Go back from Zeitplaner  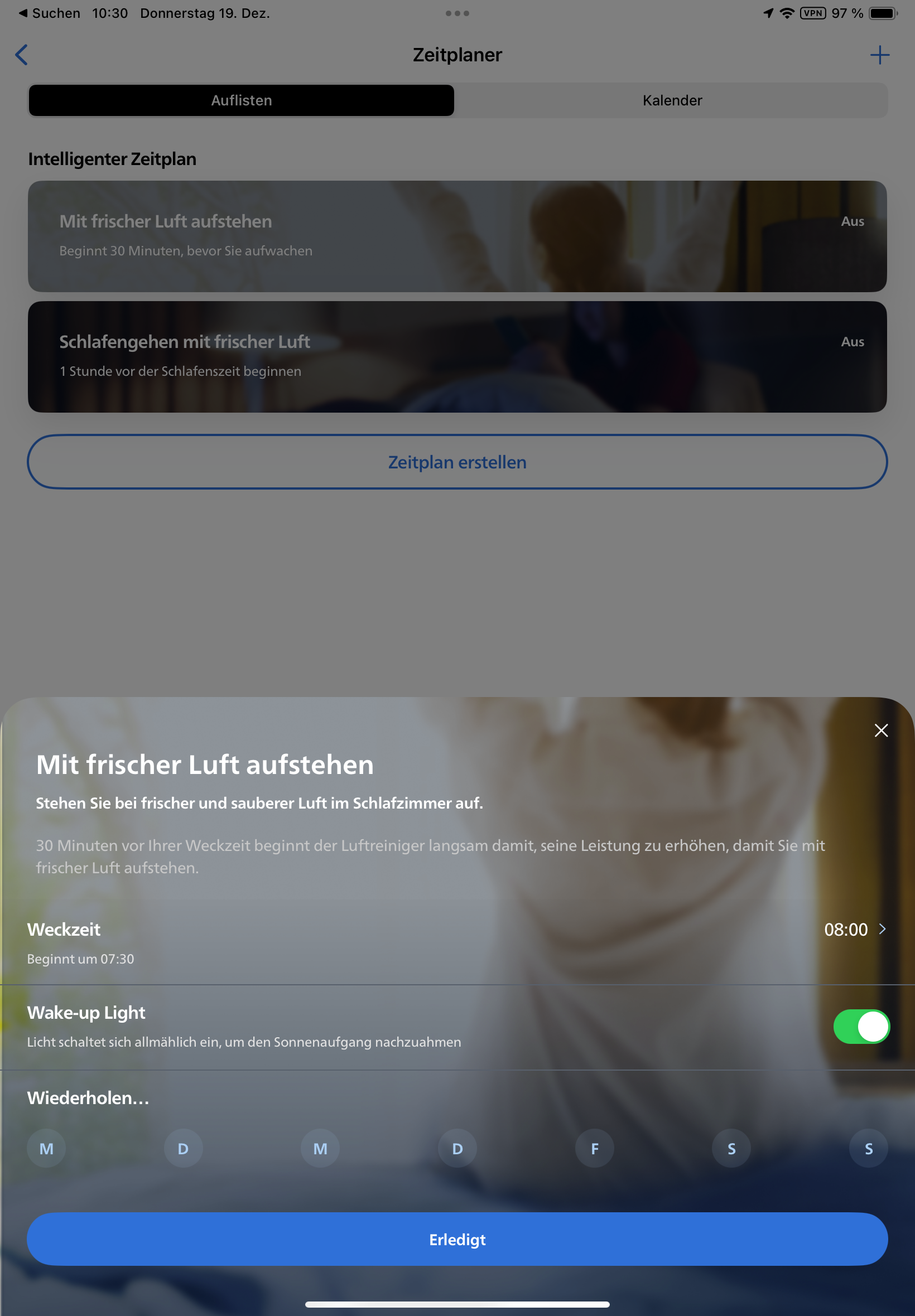tap(21, 55)
